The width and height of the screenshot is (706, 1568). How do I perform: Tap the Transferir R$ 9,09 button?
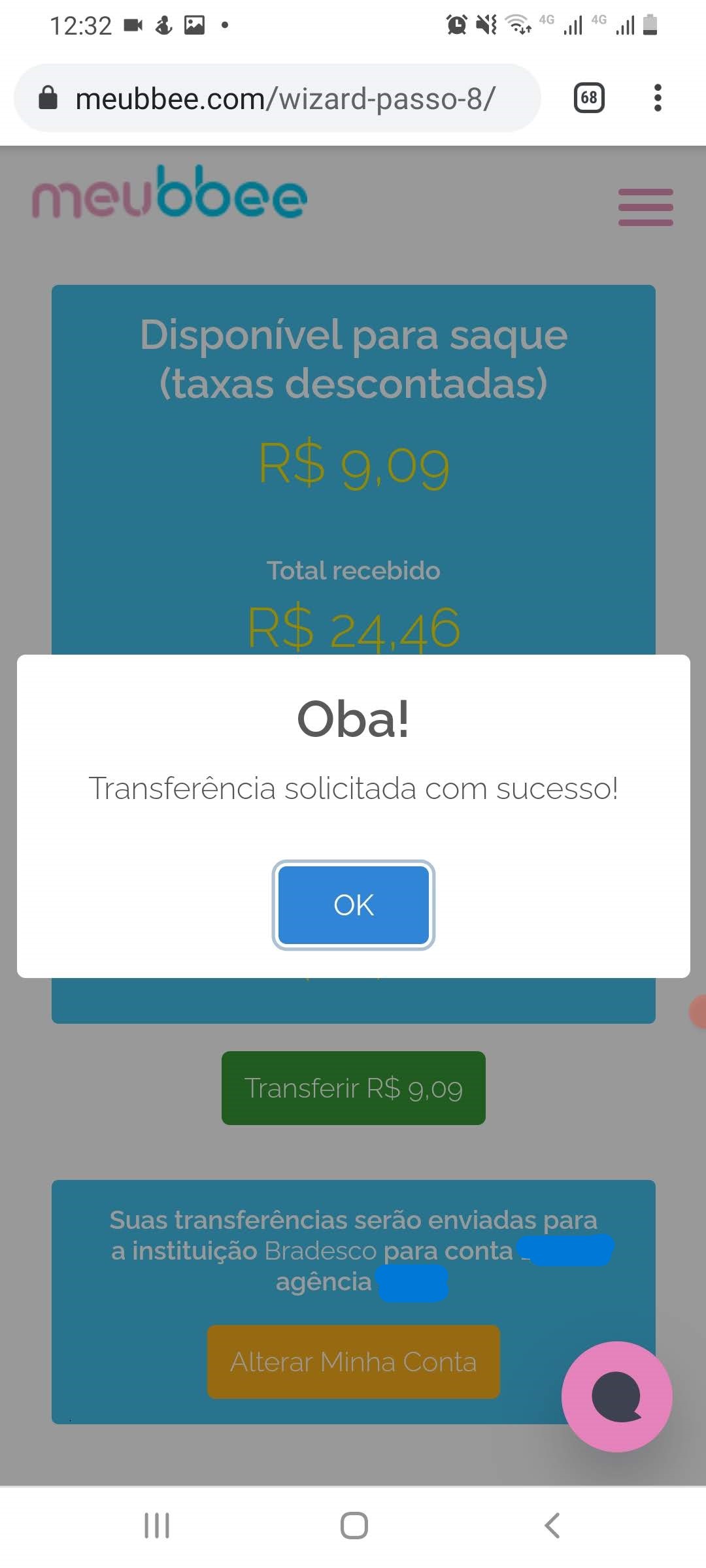click(x=354, y=1088)
